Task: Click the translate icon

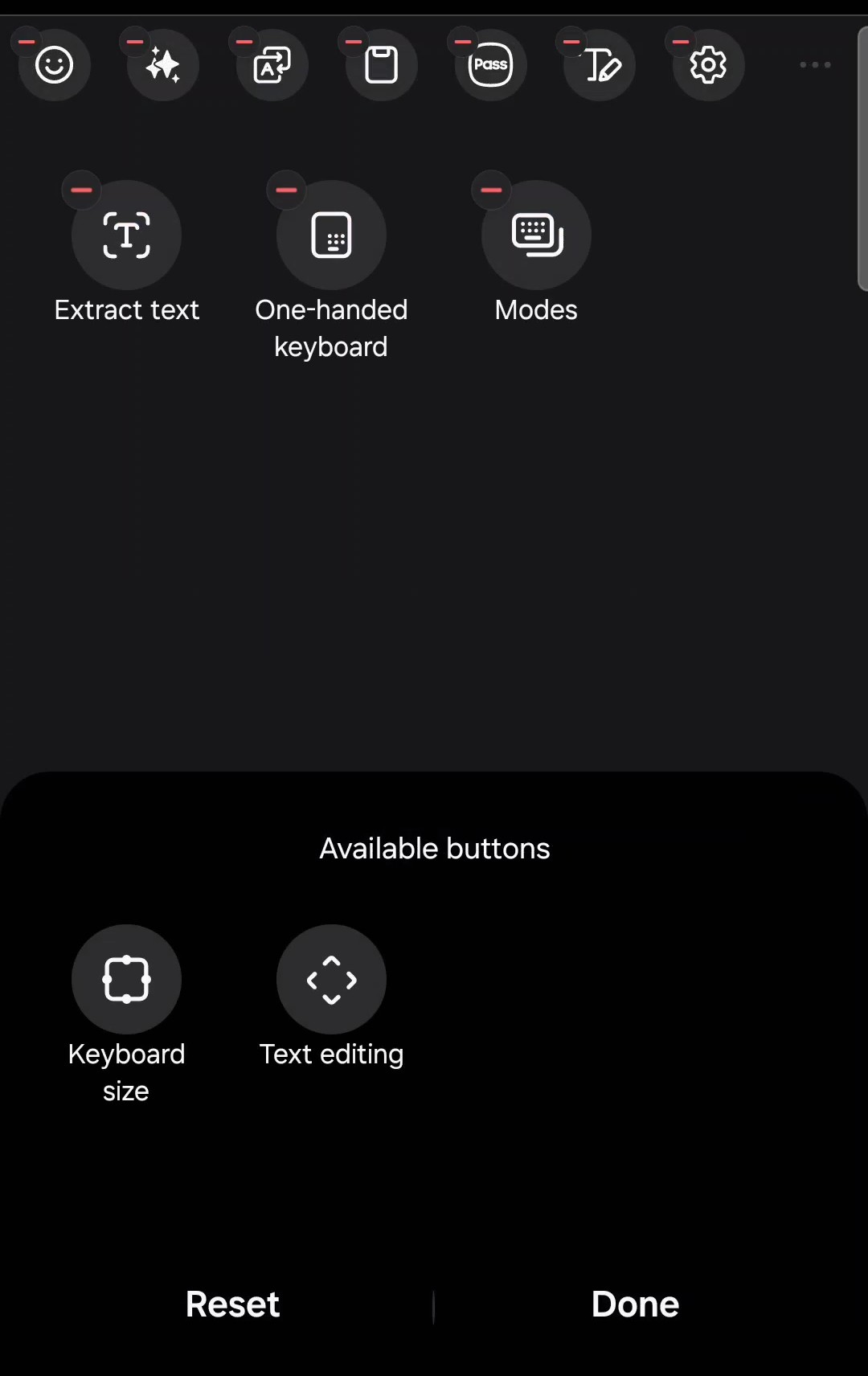Action: pyautogui.click(x=272, y=64)
